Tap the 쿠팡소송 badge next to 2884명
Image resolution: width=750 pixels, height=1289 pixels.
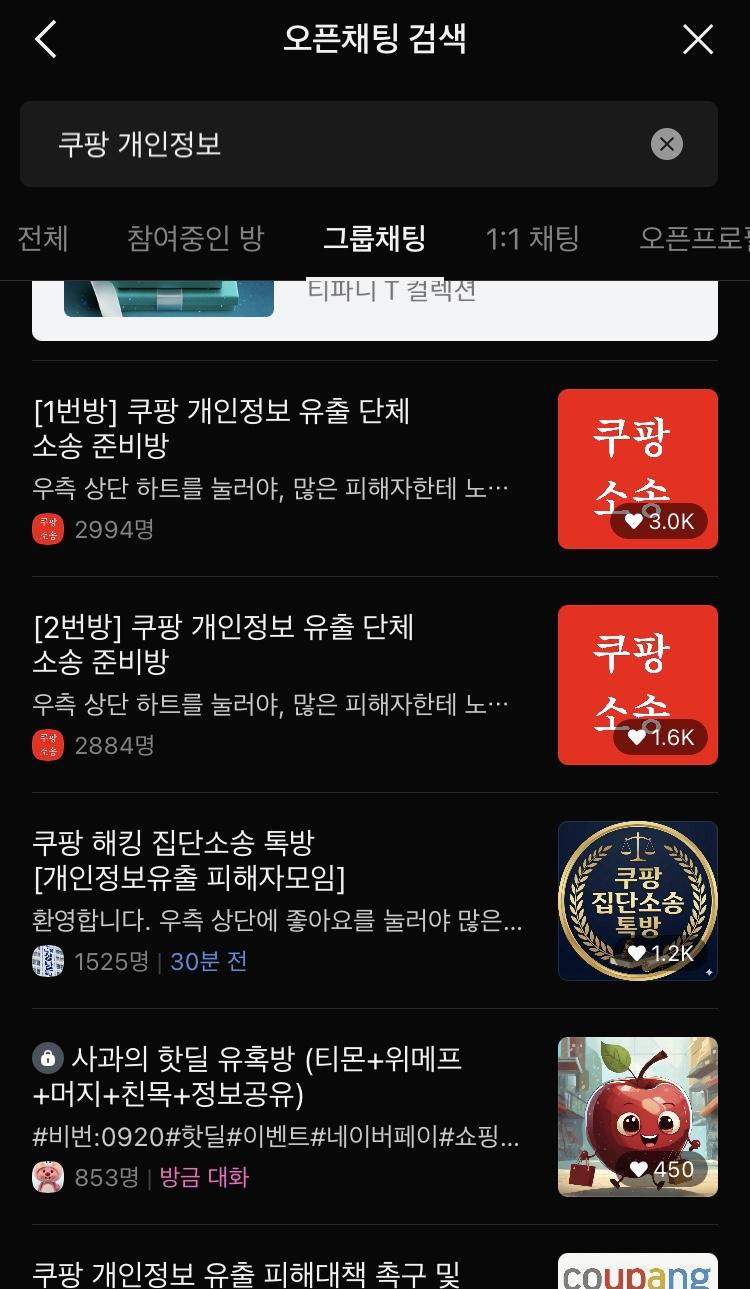[48, 745]
